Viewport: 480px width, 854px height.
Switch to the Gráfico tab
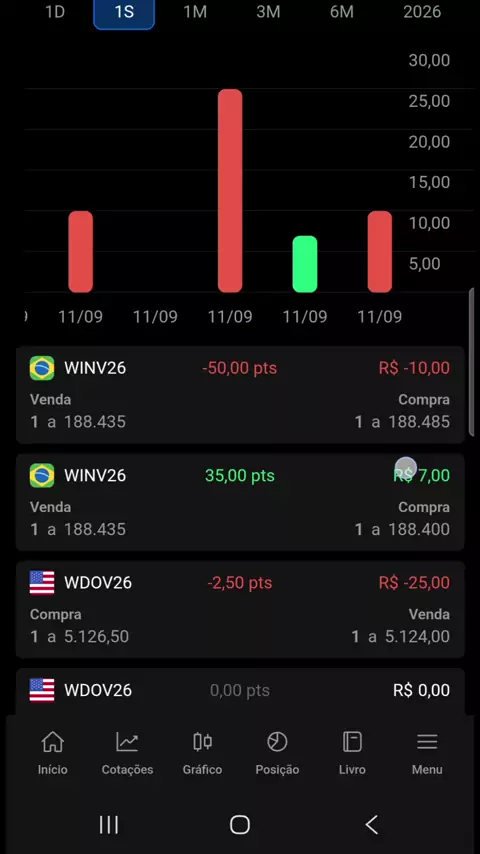[x=202, y=753]
